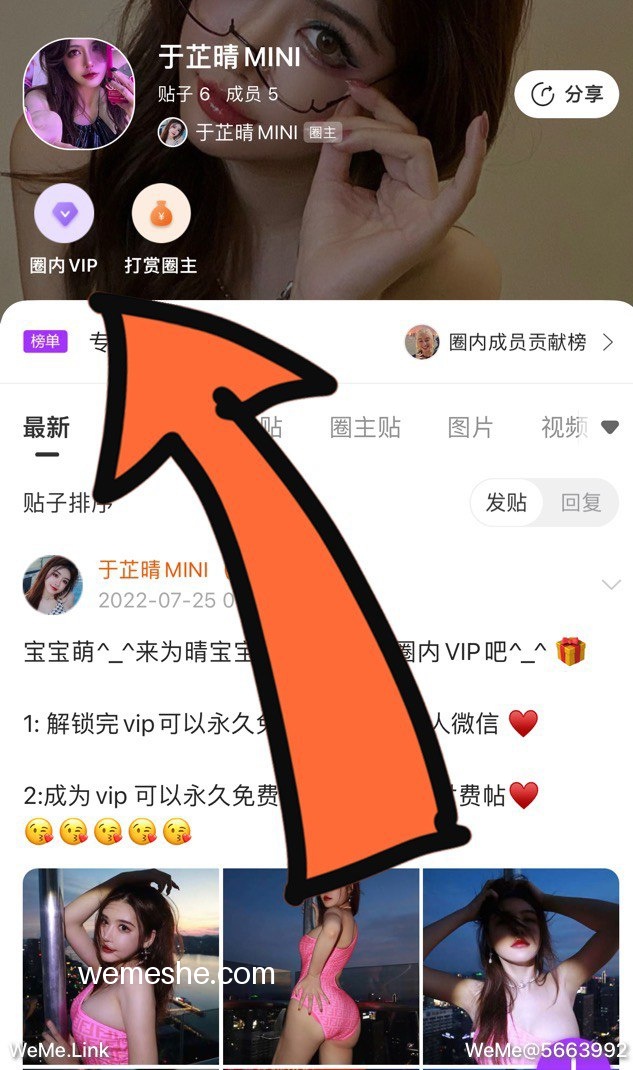Expand the tab list dropdown arrow
Screen dimensions: 633x1070
(610, 428)
